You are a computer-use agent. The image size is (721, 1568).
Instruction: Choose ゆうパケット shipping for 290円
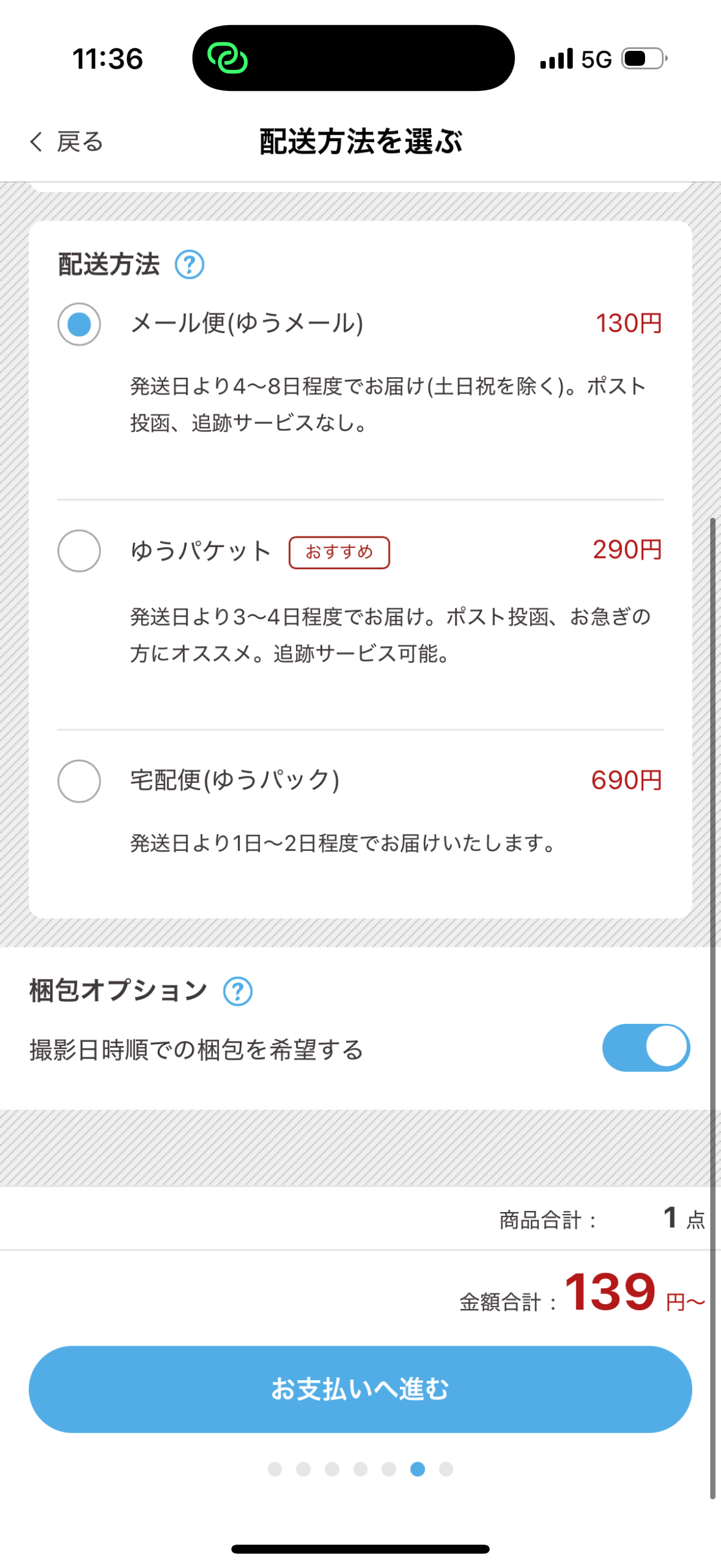(x=79, y=551)
